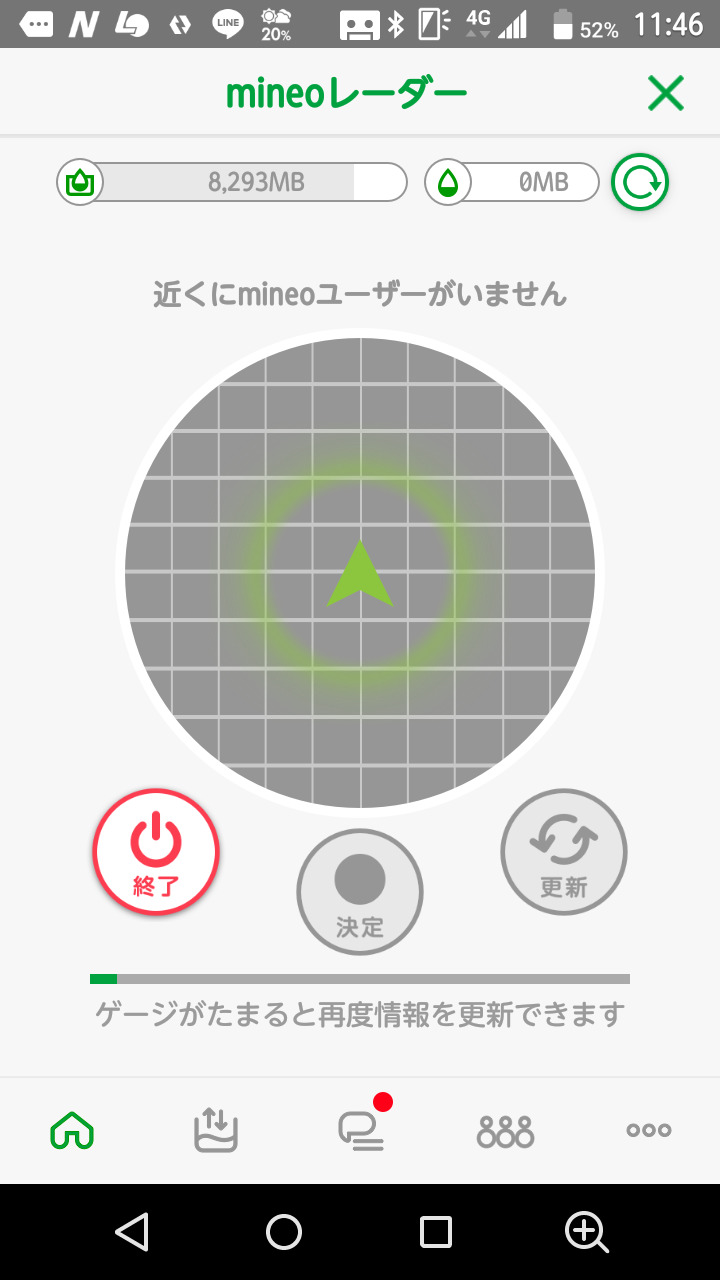Refresh the data balance
Viewport: 720px width, 1280px height.
coord(640,182)
